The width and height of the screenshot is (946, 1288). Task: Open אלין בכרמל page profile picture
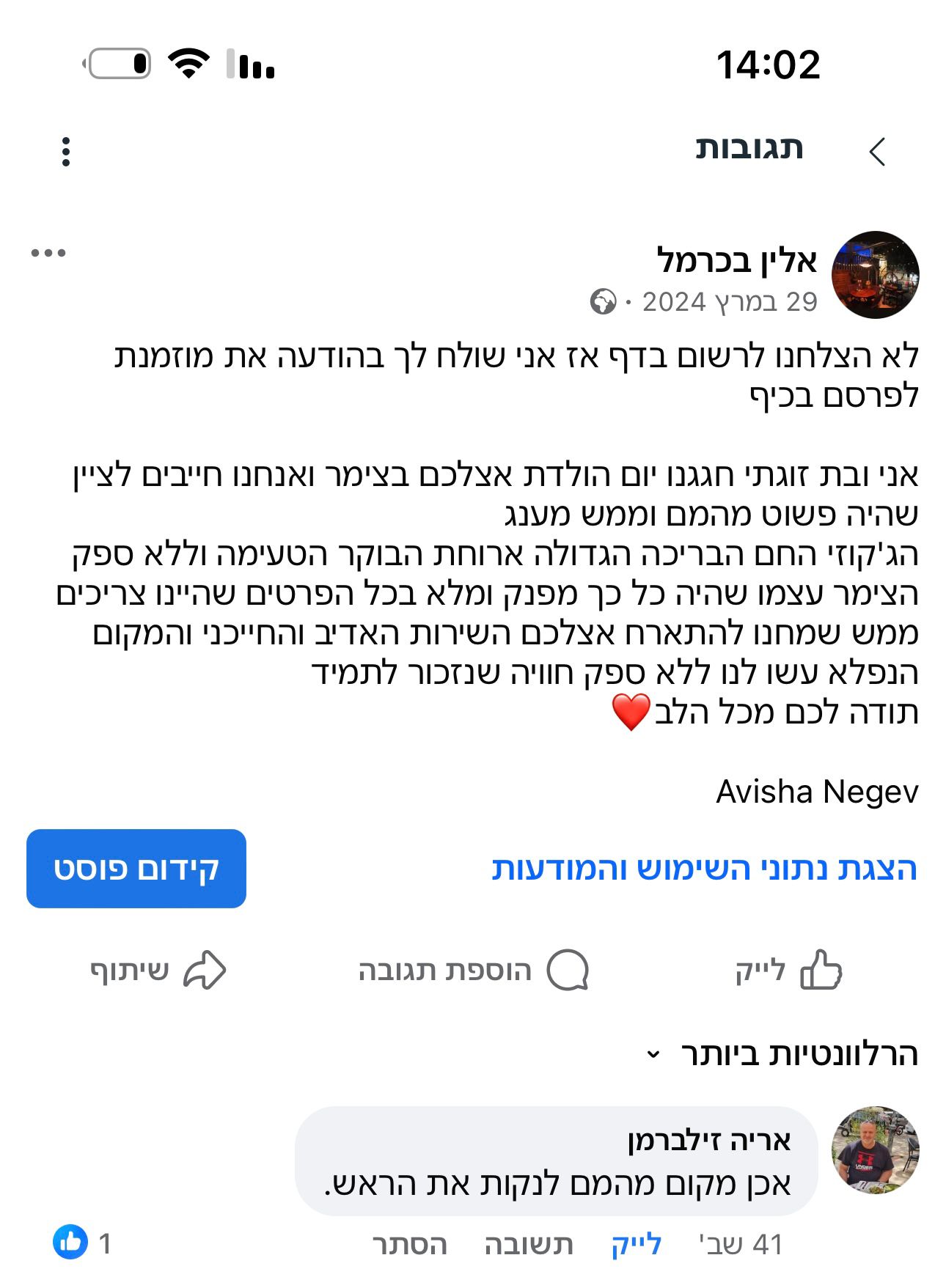[x=875, y=275]
